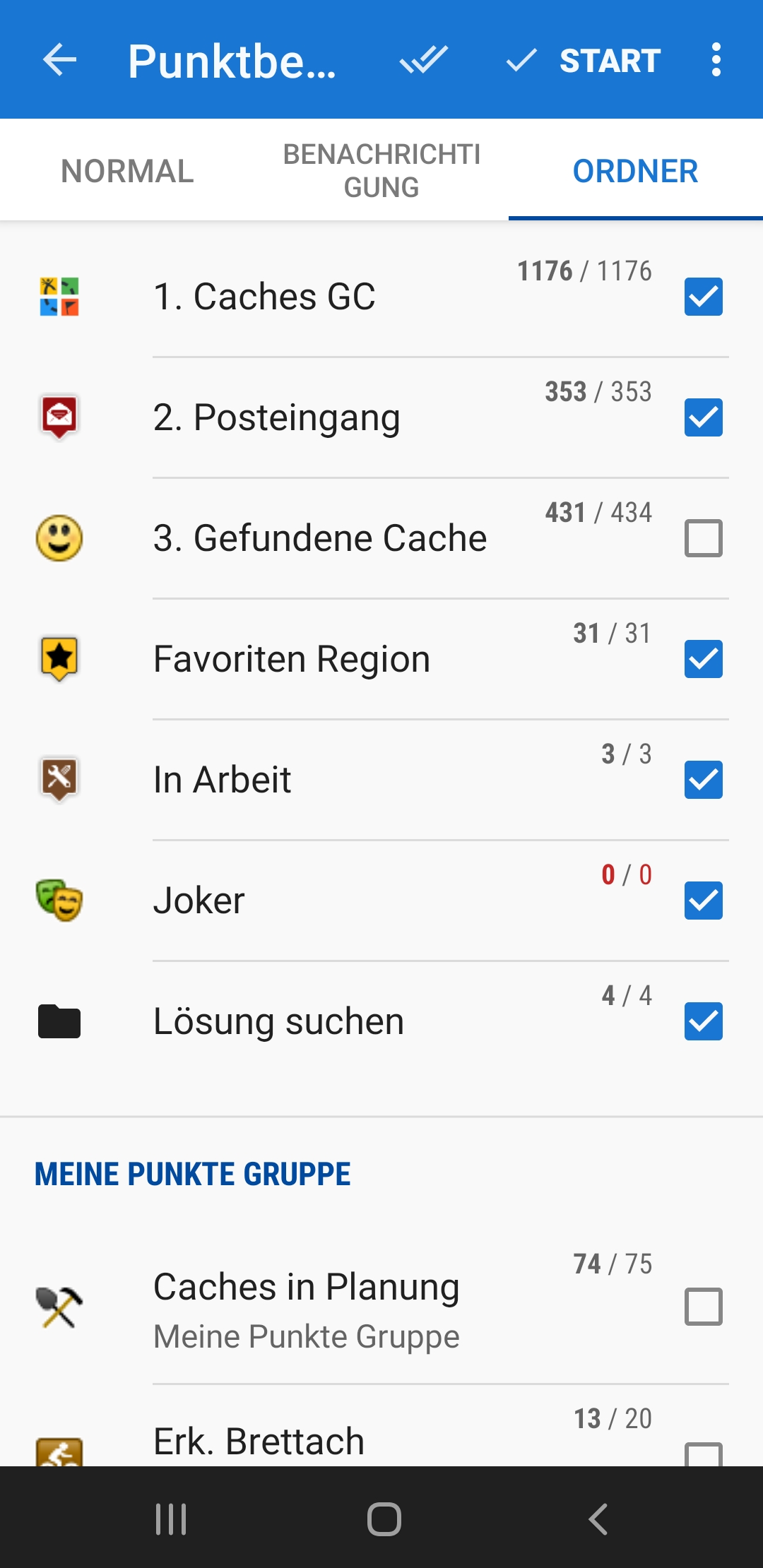This screenshot has height=1568, width=763.
Task: Go back using the app bar arrow
Action: pyautogui.click(x=60, y=60)
